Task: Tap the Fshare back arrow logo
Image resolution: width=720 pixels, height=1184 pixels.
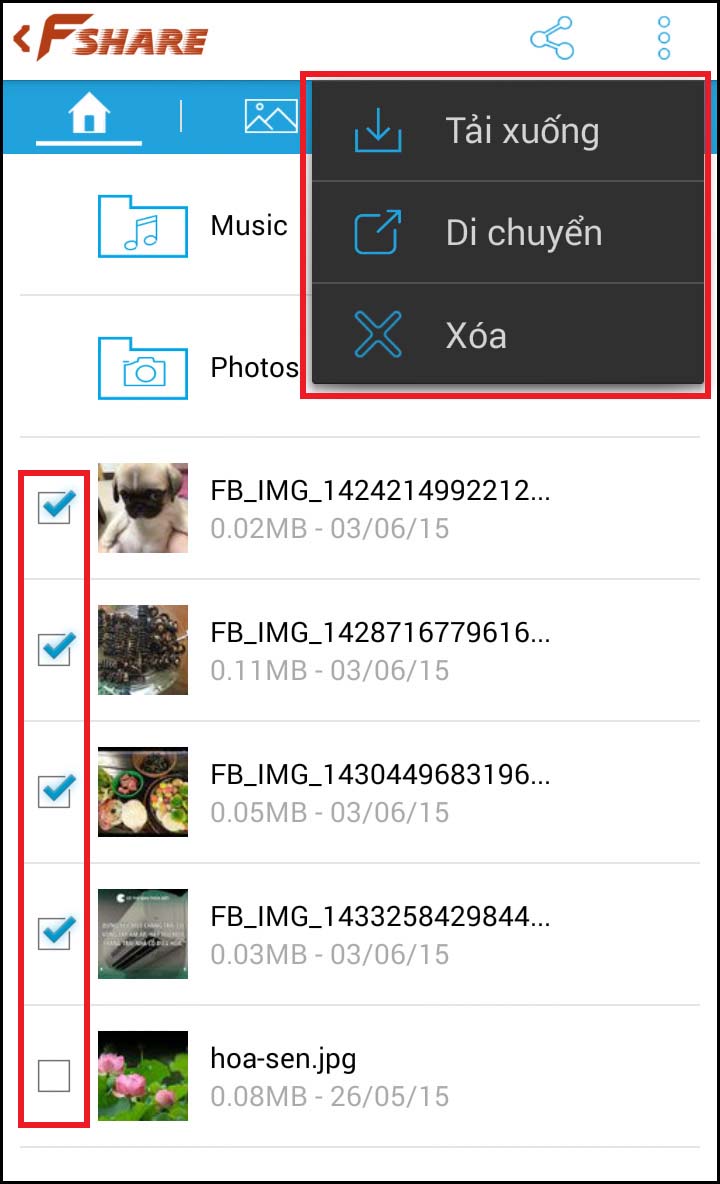Action: (110, 40)
